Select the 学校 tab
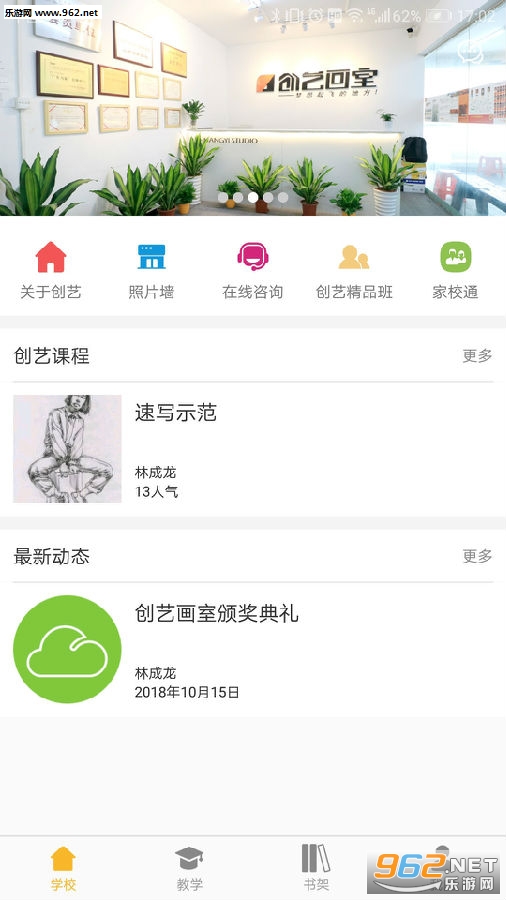Image resolution: width=506 pixels, height=900 pixels. click(63, 868)
